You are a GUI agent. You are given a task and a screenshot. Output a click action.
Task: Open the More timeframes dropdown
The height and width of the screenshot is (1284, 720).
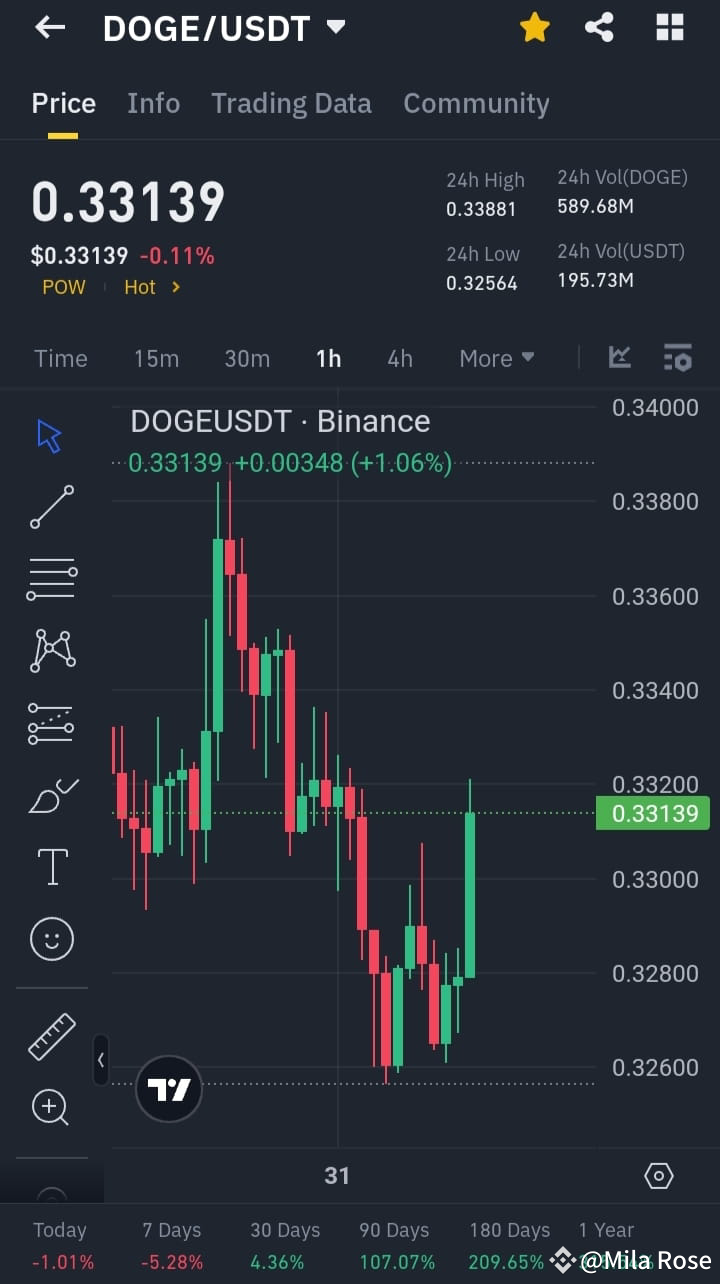(x=496, y=357)
